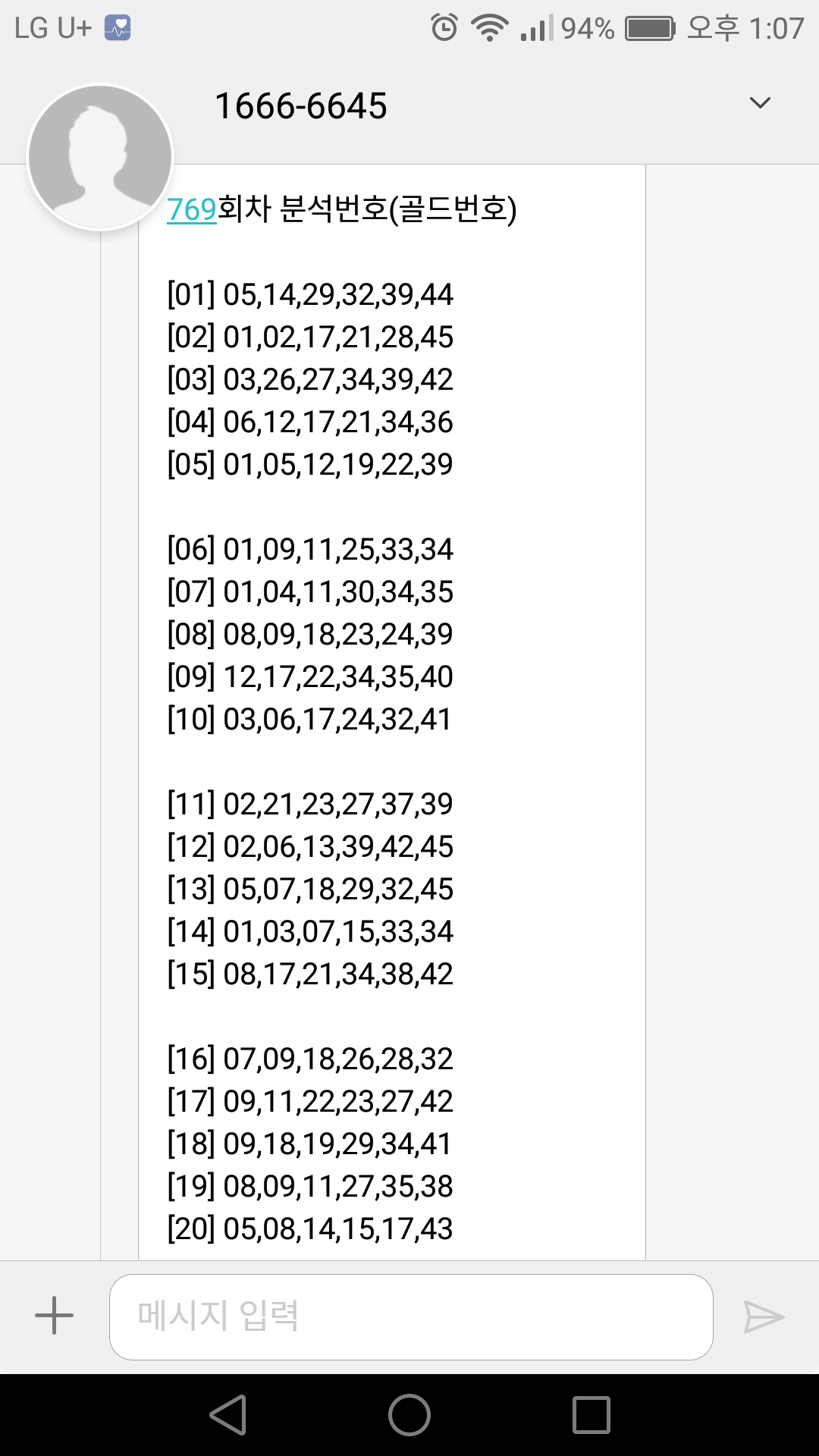Image resolution: width=819 pixels, height=1456 pixels.
Task: Open the contact avatar for 1666-6645
Action: 100,157
